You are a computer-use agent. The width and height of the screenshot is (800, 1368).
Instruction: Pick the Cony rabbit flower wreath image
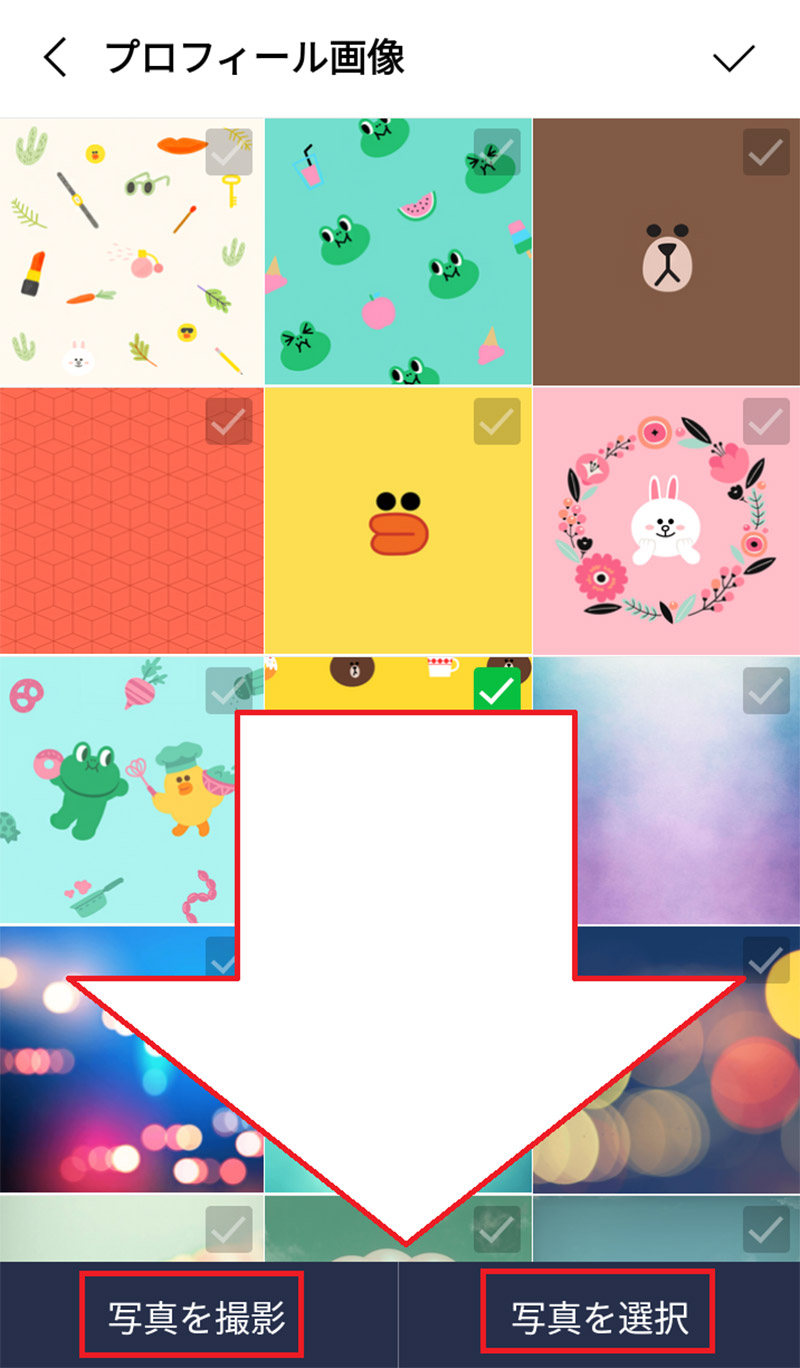pyautogui.click(x=666, y=520)
